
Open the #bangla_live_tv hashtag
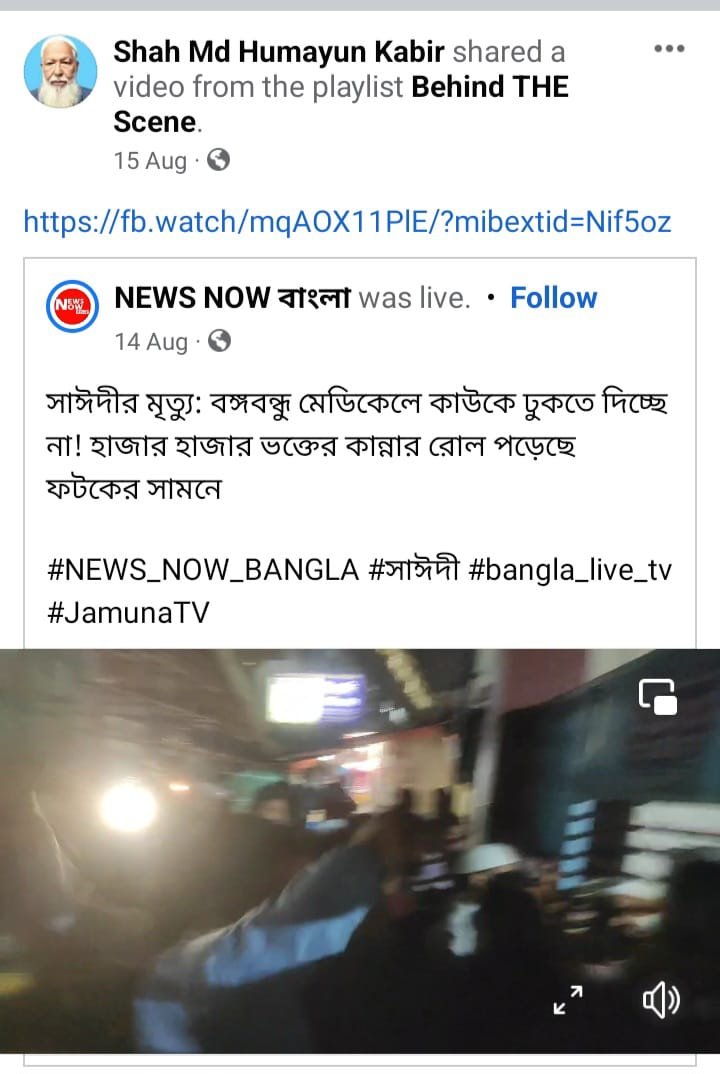(x=569, y=570)
